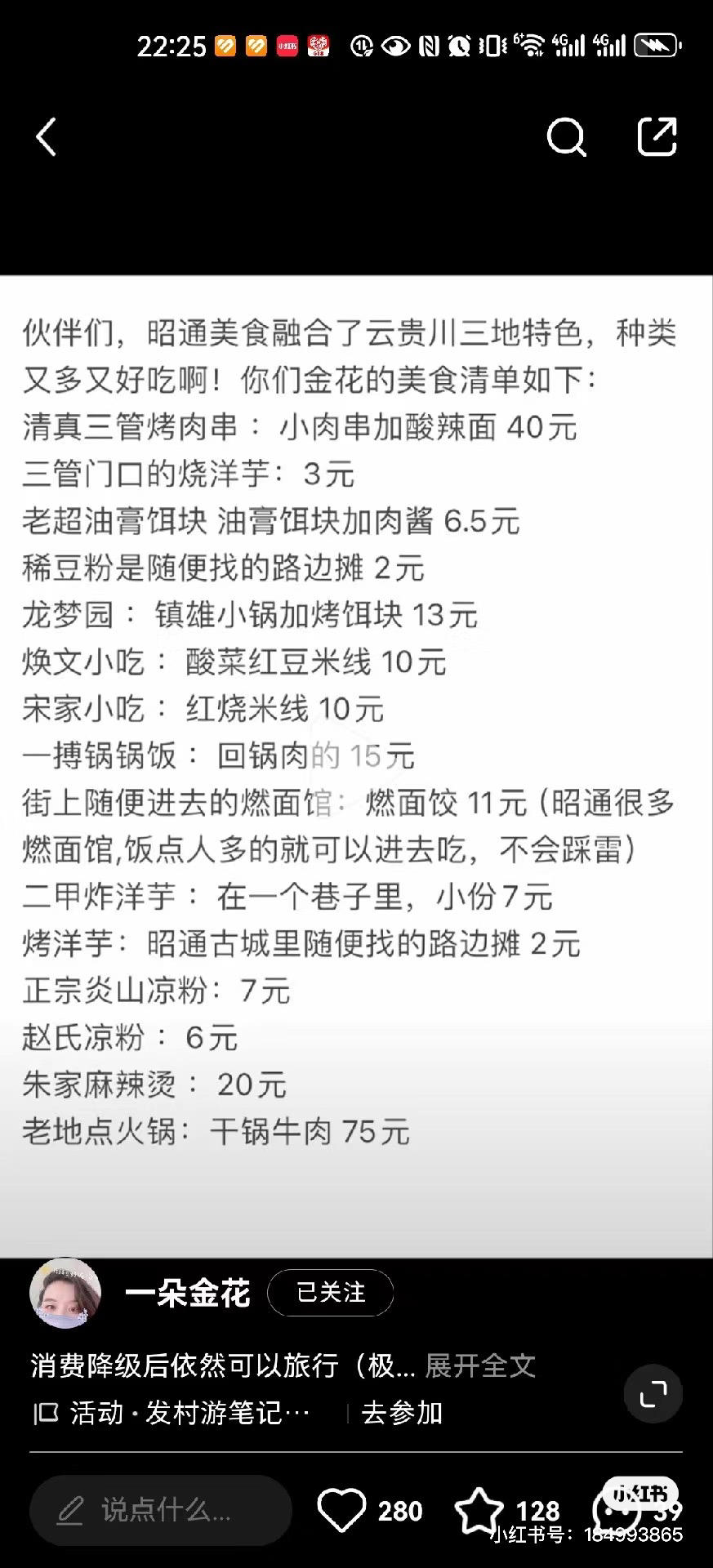Favorite the post with the star icon
This screenshot has height=1568, width=713.
point(479,1510)
